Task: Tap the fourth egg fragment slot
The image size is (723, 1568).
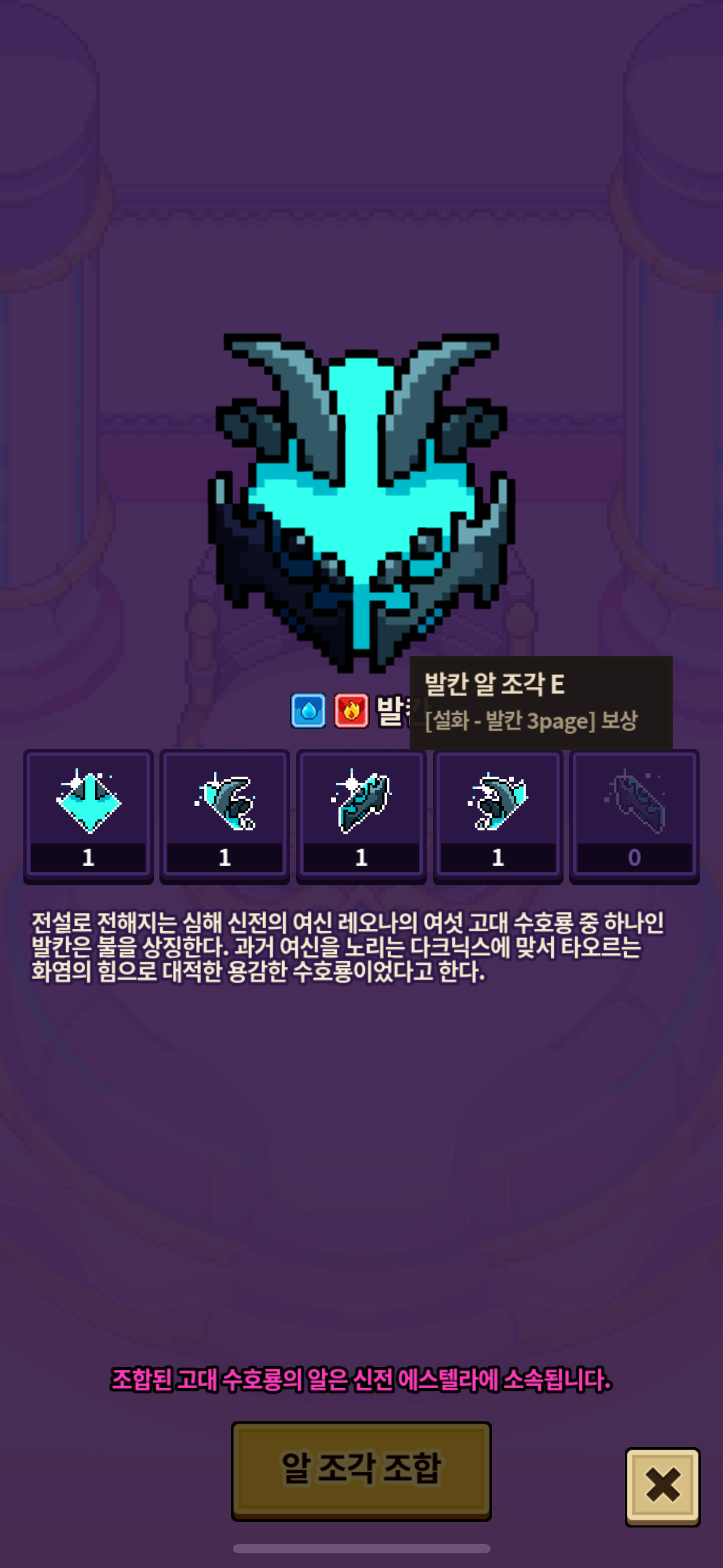Action: pos(498,815)
